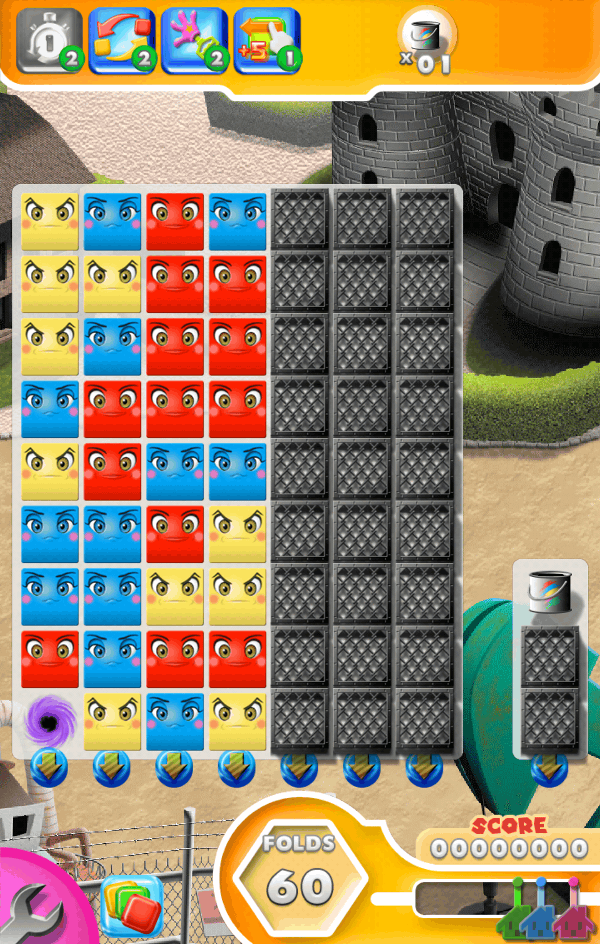Image resolution: width=600 pixels, height=944 pixels.
Task: Tap the stacked colored blocks button
Action: click(133, 901)
